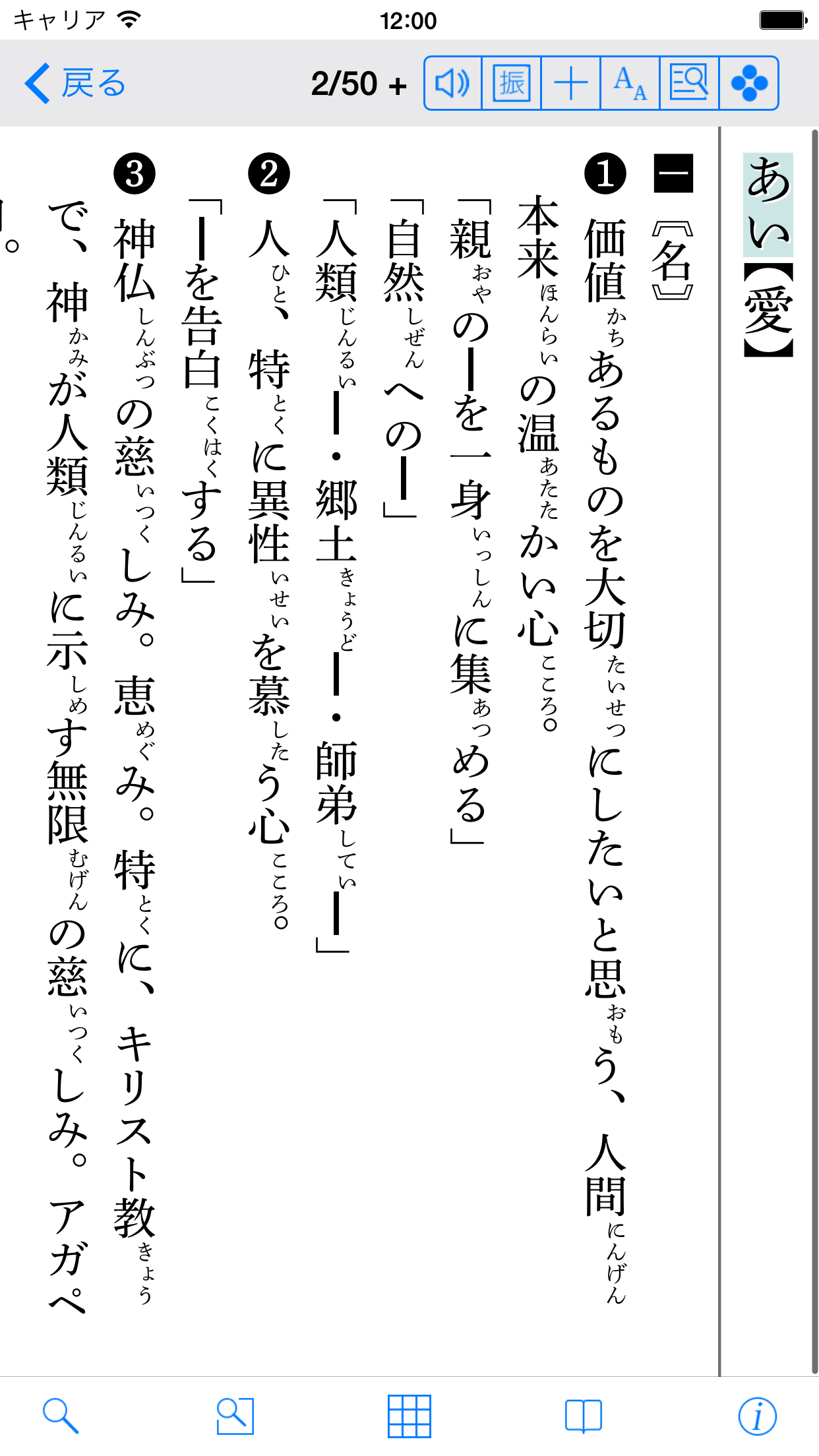The width and height of the screenshot is (819, 1456).
Task: Change the font size
Action: (630, 84)
